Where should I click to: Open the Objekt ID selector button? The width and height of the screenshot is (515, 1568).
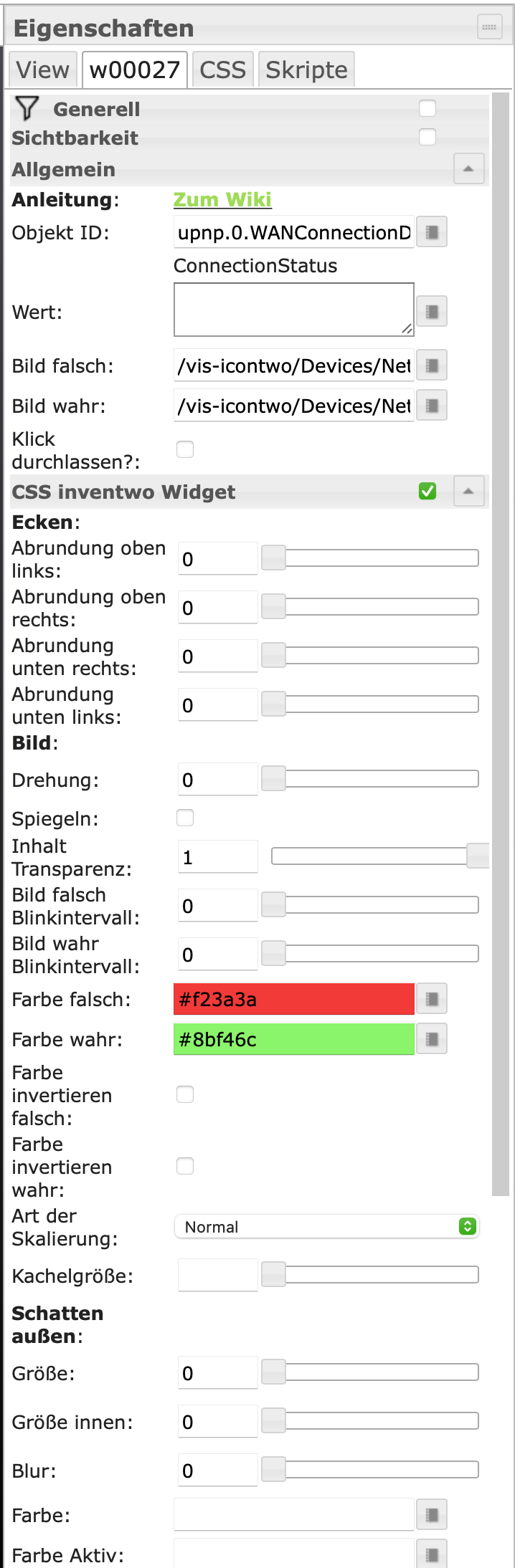[432, 232]
